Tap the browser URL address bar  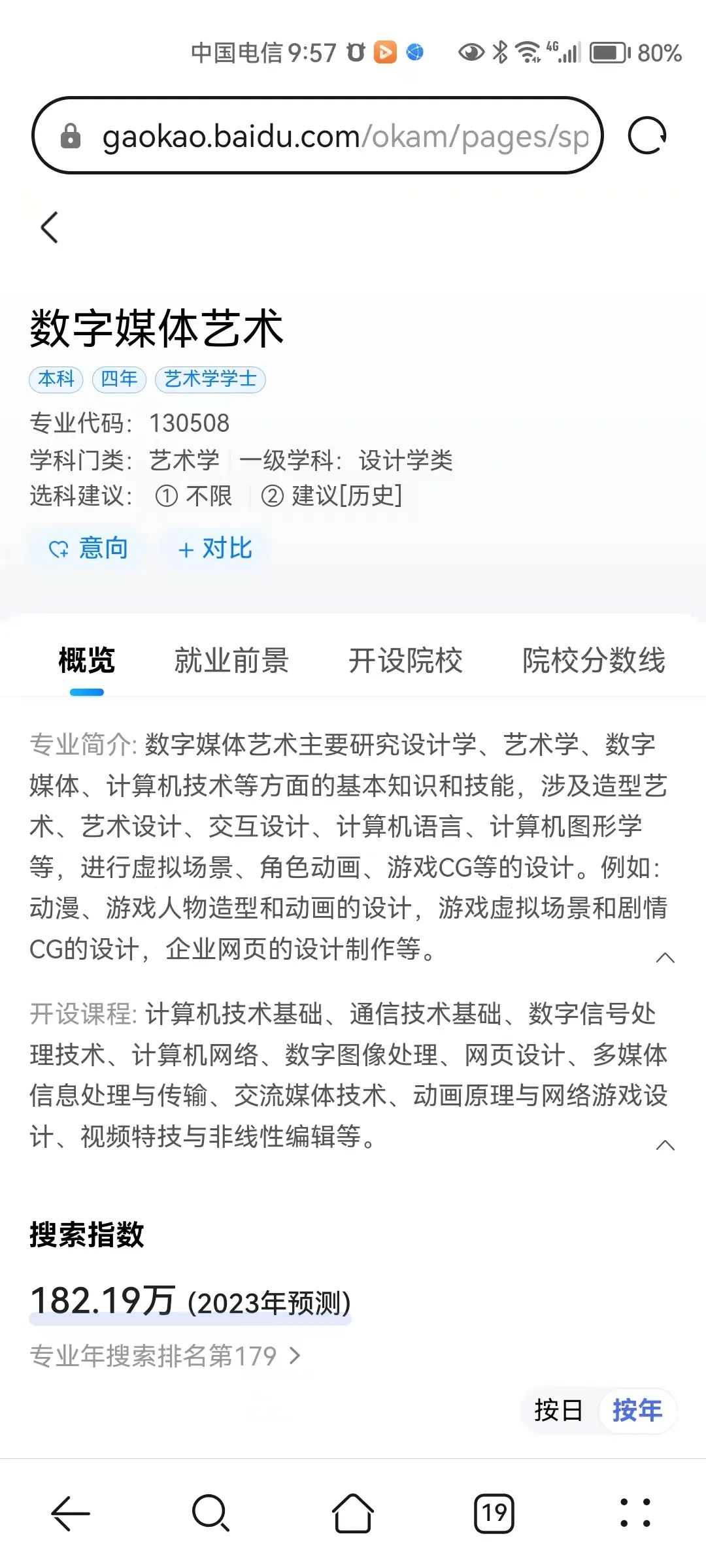[318, 136]
